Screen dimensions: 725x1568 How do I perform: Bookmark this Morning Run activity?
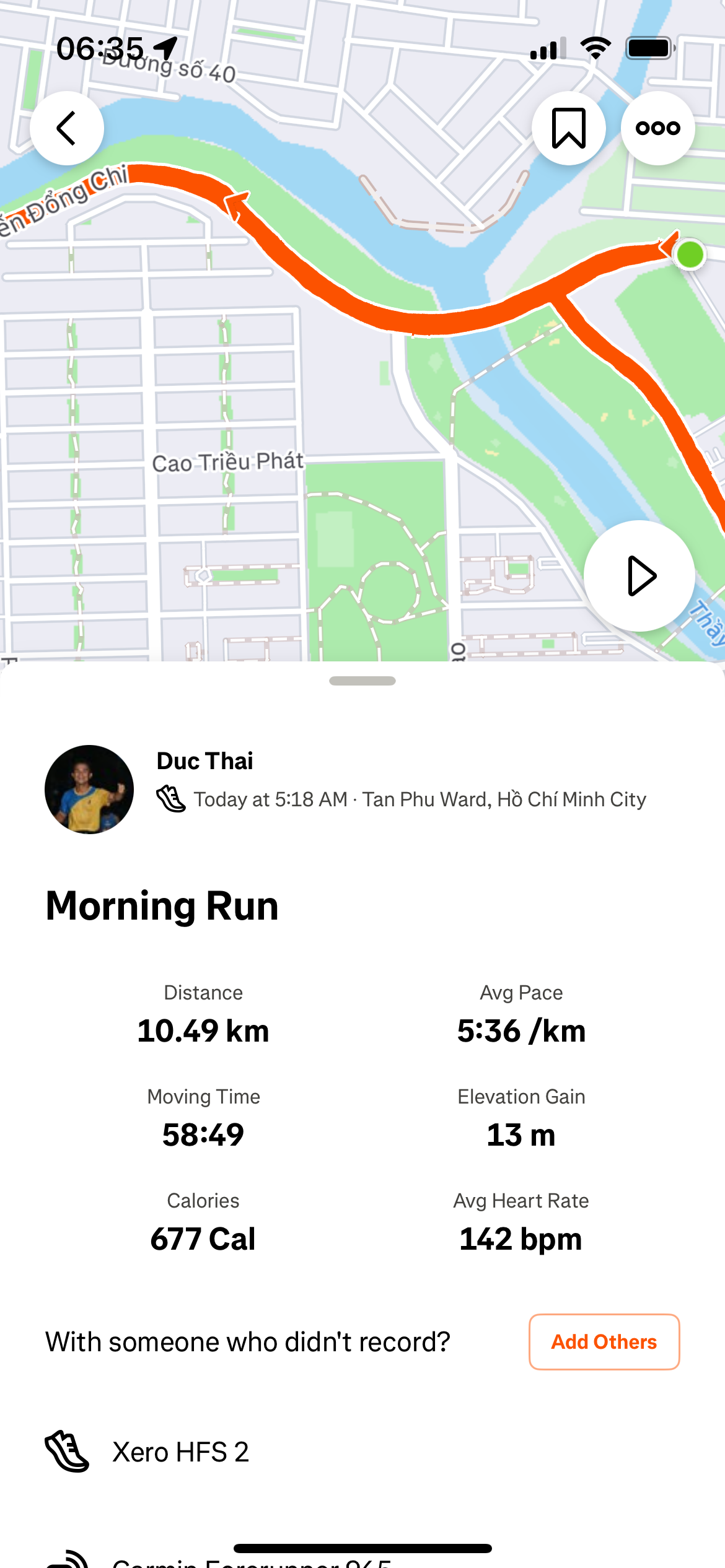point(568,128)
